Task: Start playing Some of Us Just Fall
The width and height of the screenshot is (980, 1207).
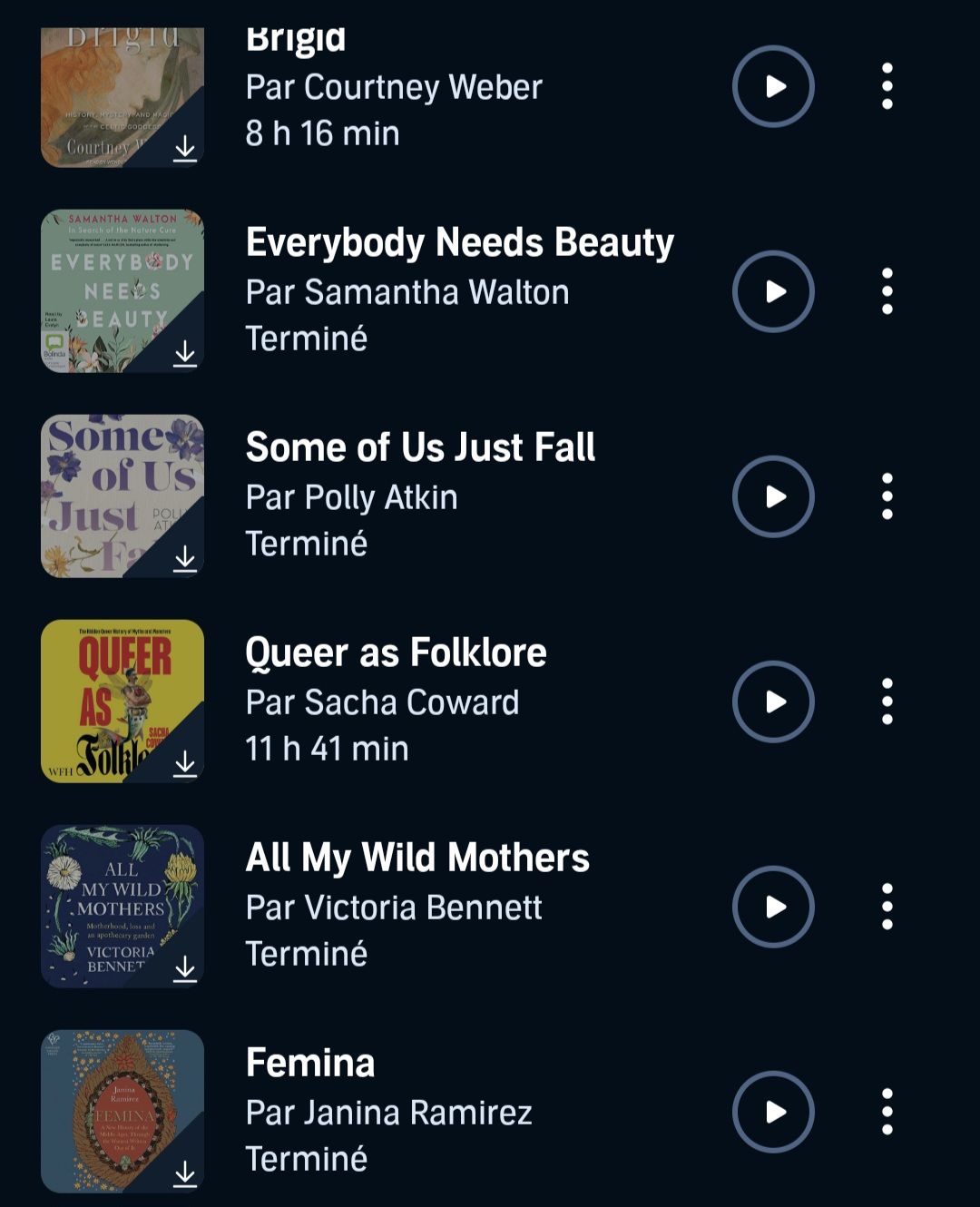Action: click(x=773, y=496)
